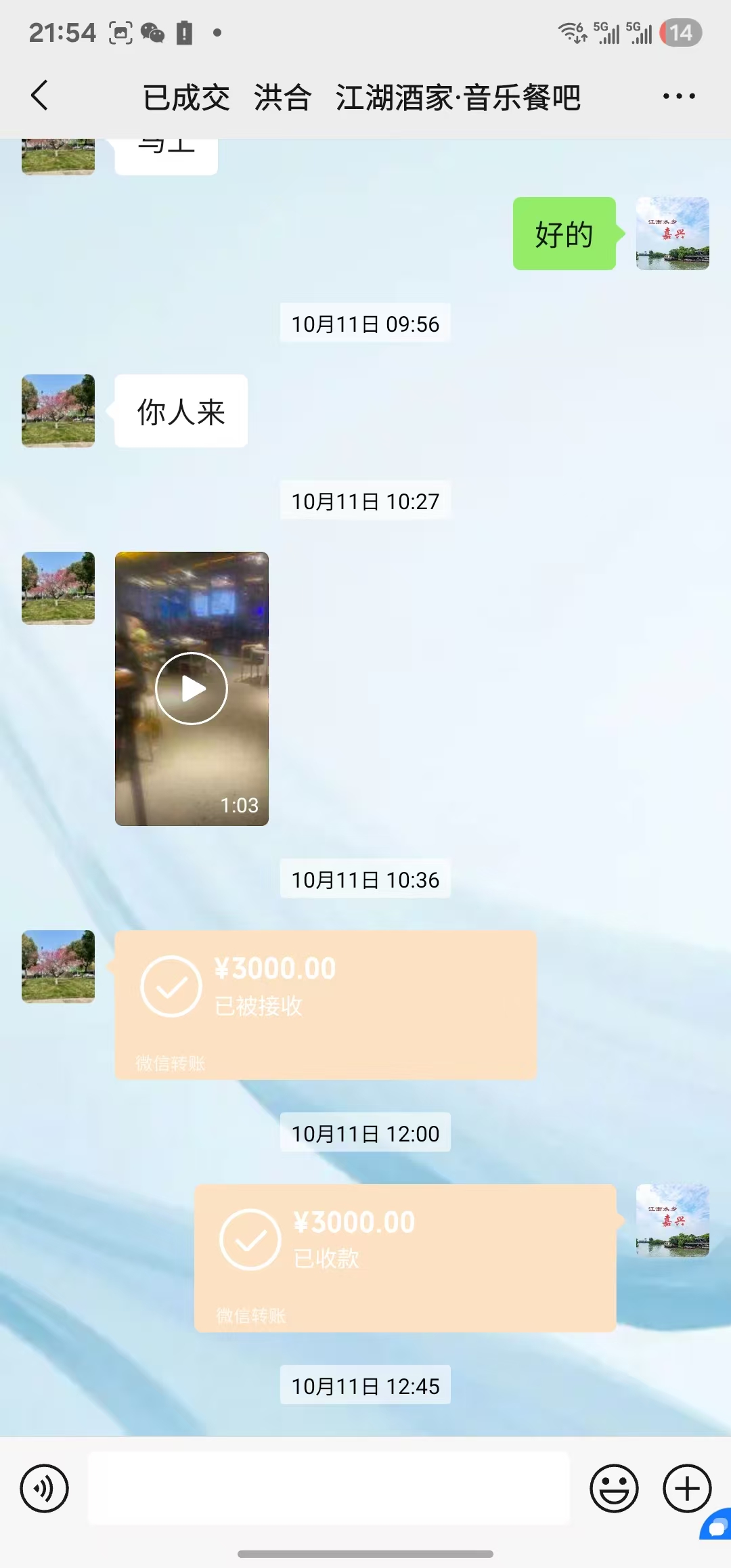Open the chat options via three-dot menu
Screen dimensions: 731x1568
678,95
